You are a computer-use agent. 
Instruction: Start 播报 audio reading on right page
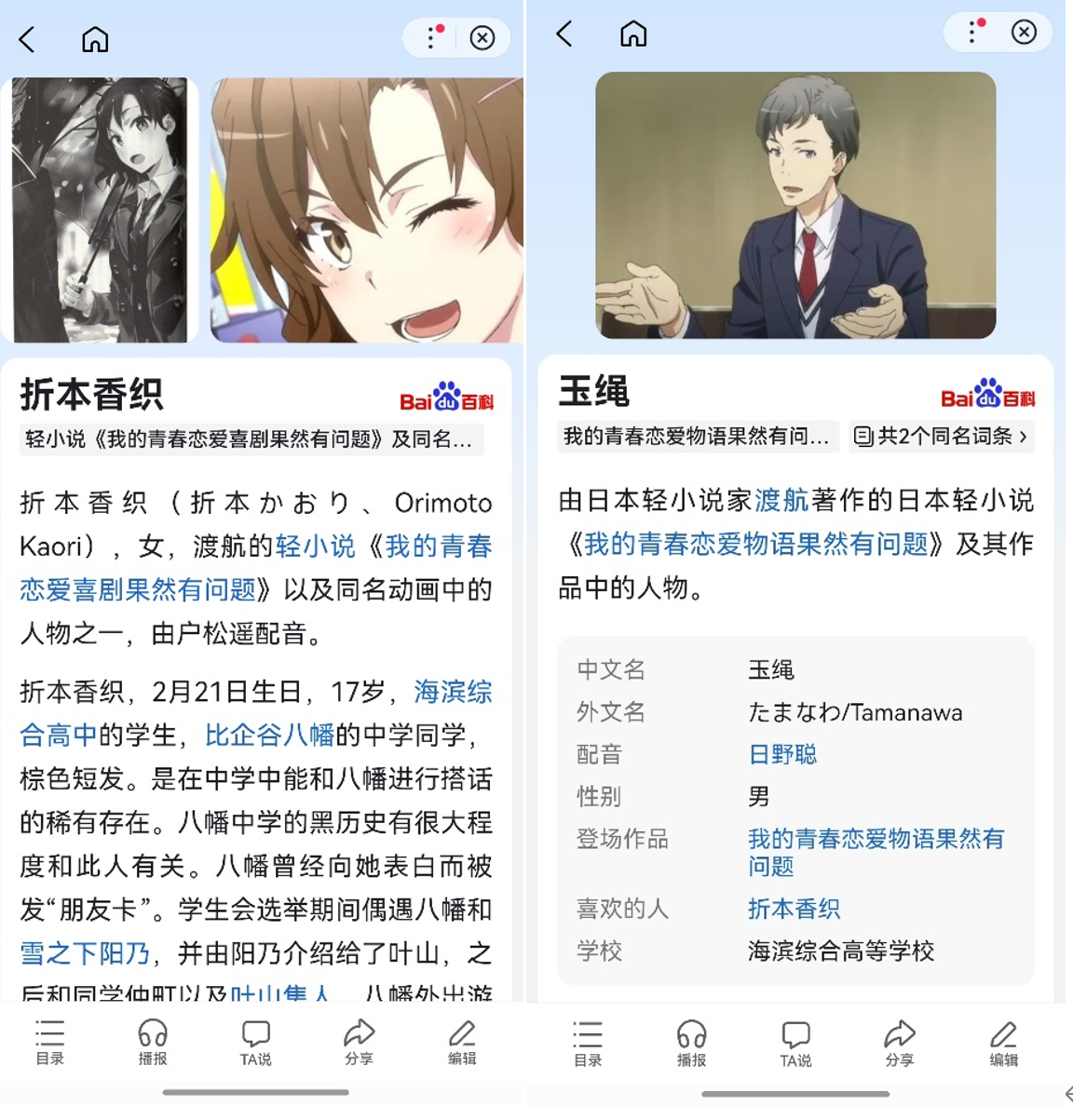691,1043
